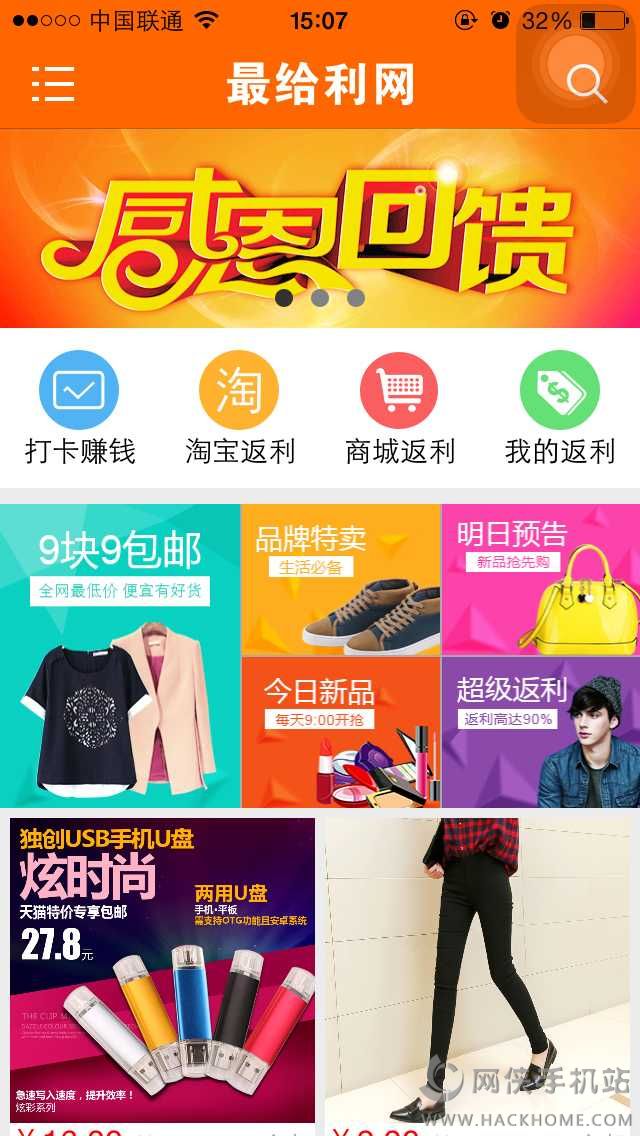This screenshot has height=1136, width=640.
Task: Open the 品牌特卖 tile
Action: pos(341,580)
